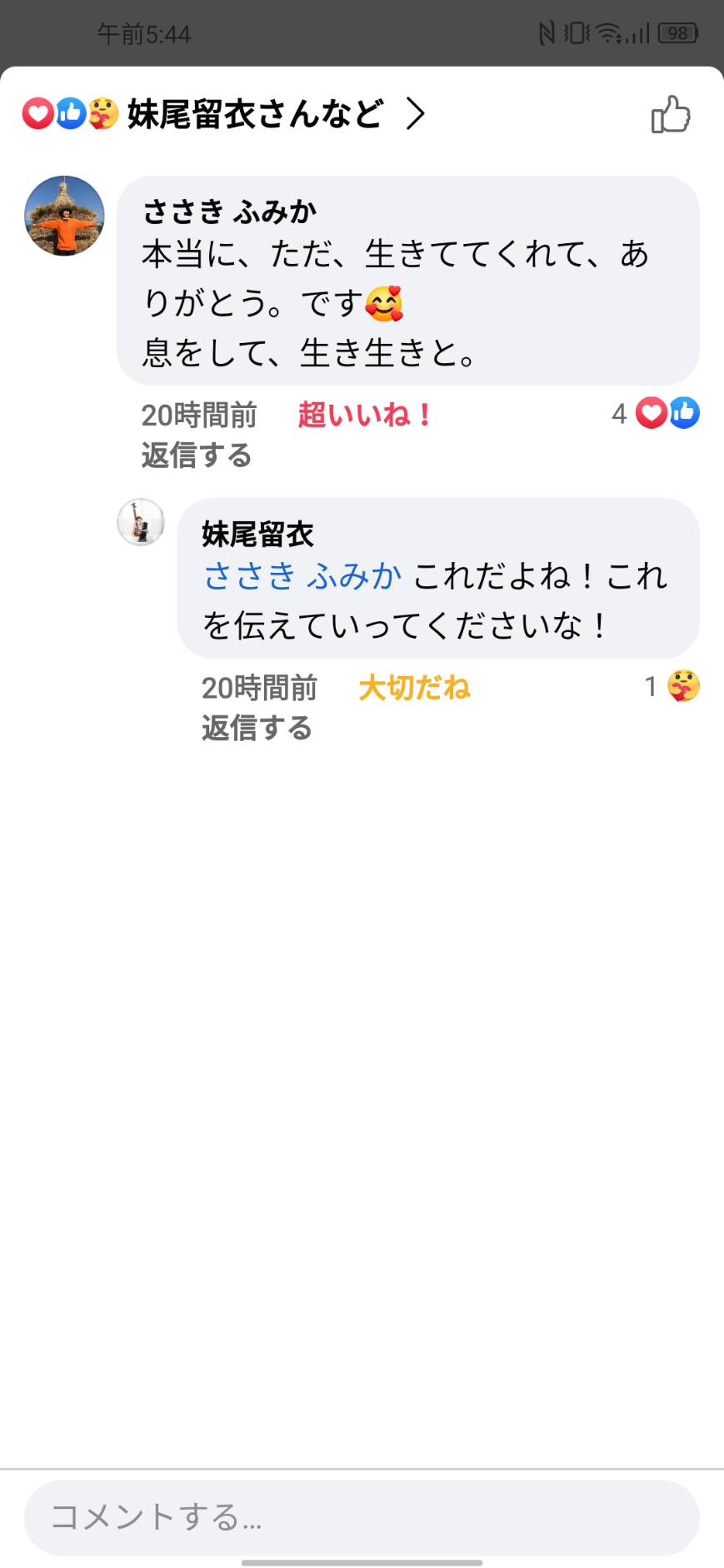Open the blue ささき ふみか mention link
The width and height of the screenshot is (724, 1568).
pos(303,575)
